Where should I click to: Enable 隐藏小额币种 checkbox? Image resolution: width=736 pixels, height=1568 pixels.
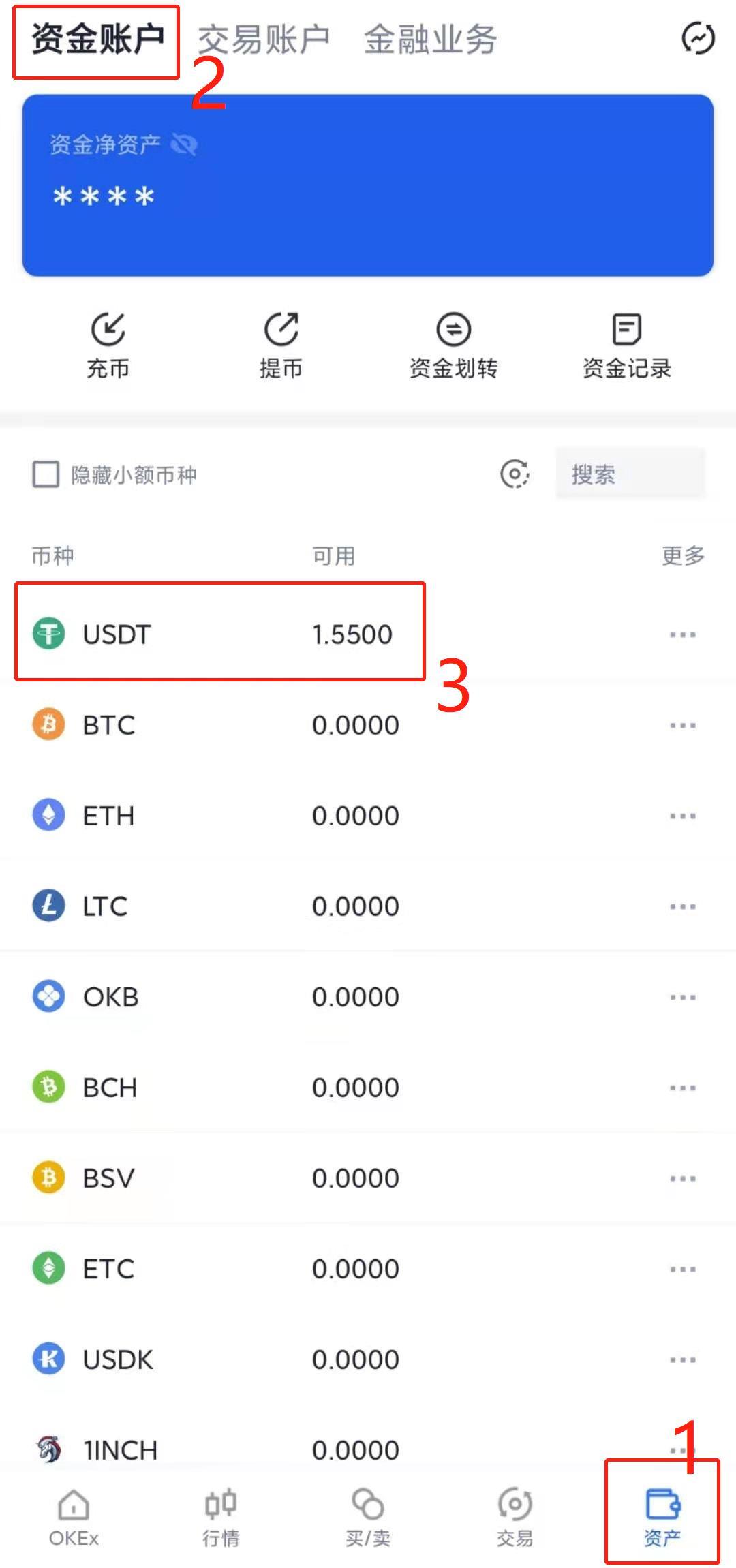(44, 476)
